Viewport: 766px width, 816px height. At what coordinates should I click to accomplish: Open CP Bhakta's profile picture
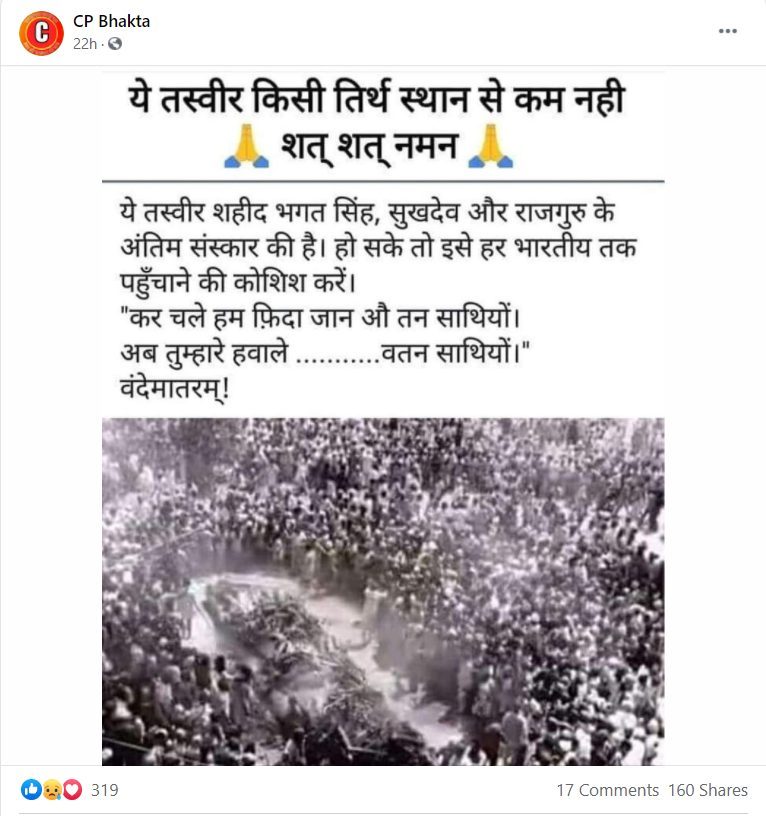pyautogui.click(x=41, y=32)
